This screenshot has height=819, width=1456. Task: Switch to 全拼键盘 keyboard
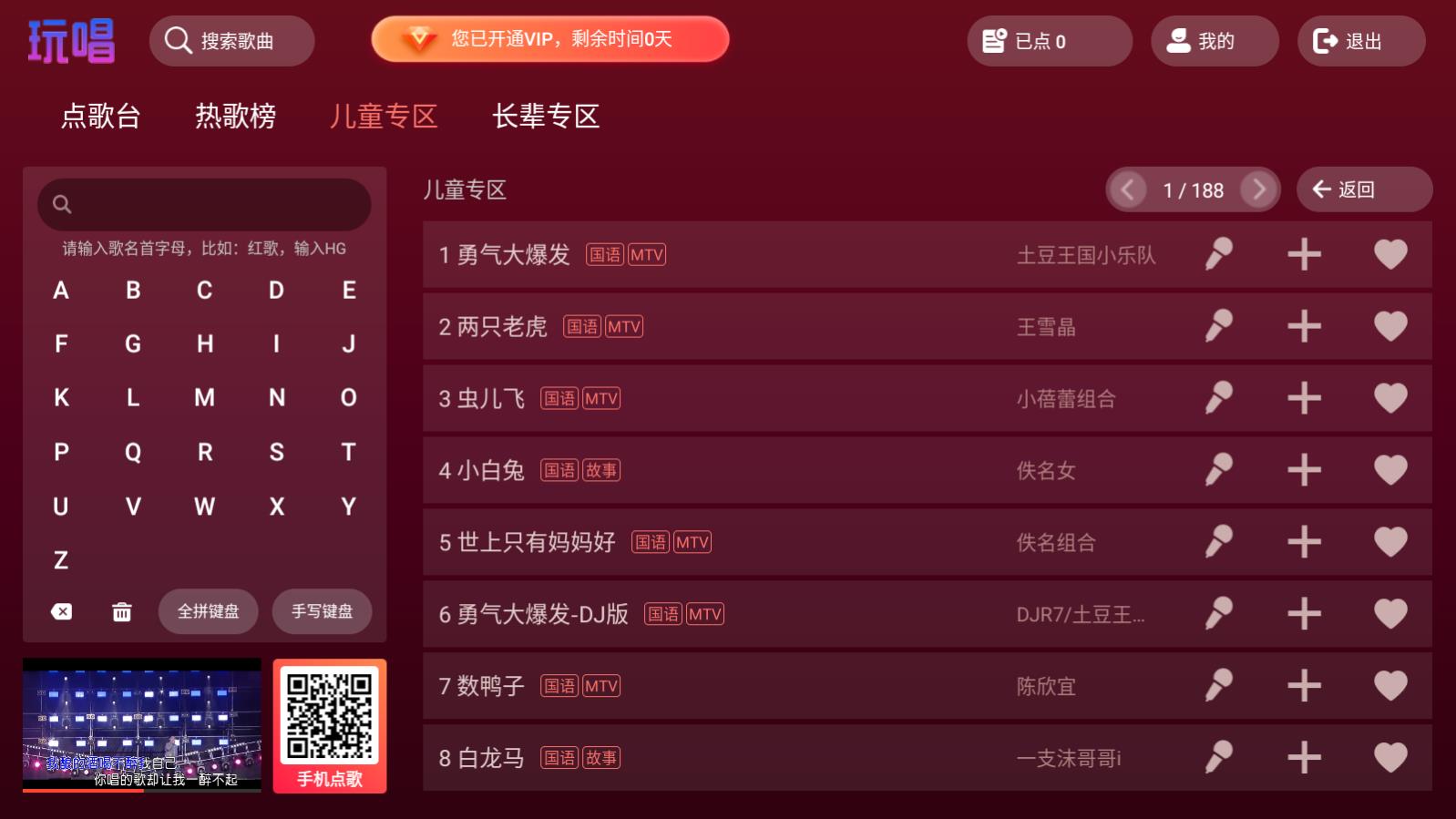coord(208,611)
